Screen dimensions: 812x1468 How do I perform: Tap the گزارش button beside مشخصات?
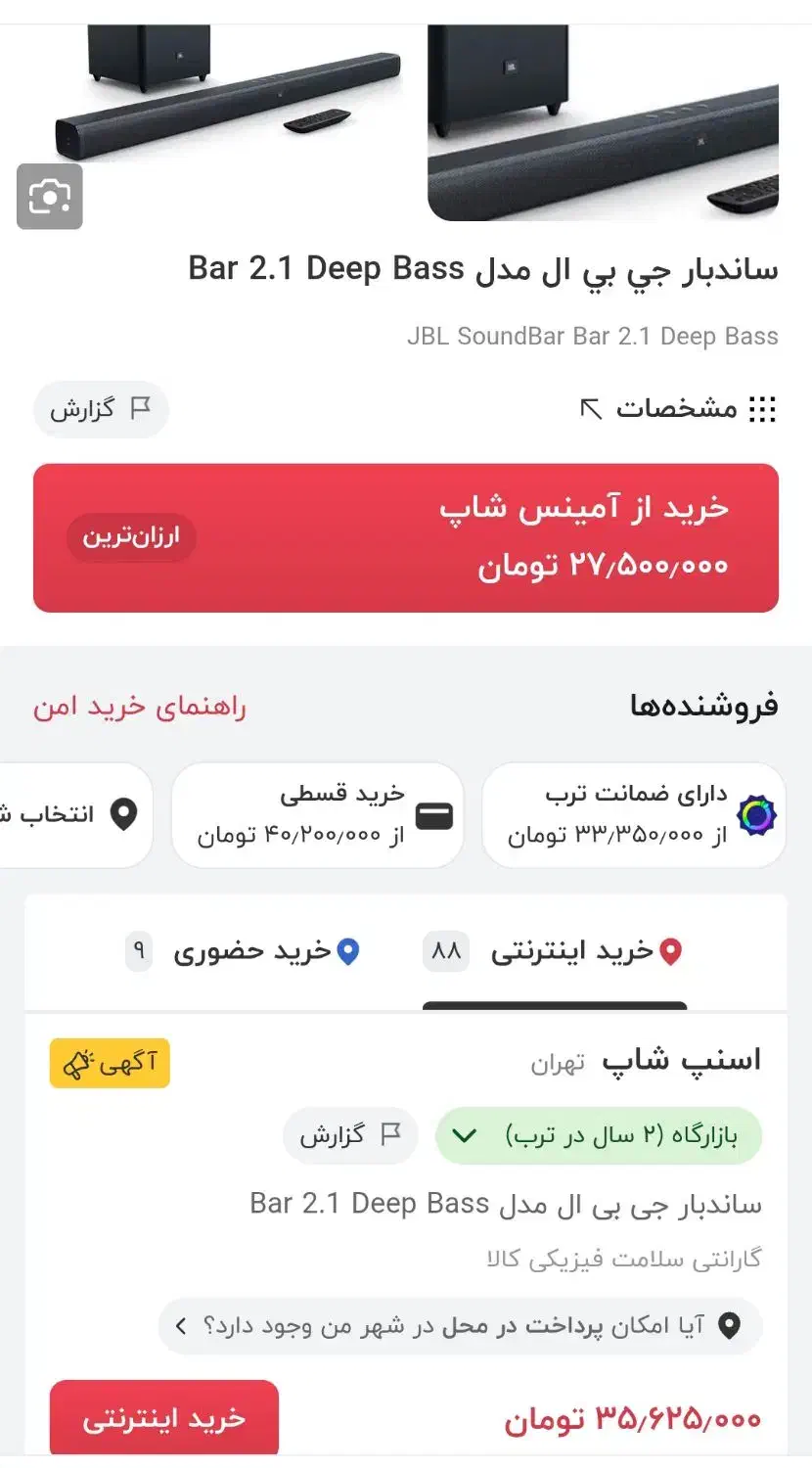[101, 408]
